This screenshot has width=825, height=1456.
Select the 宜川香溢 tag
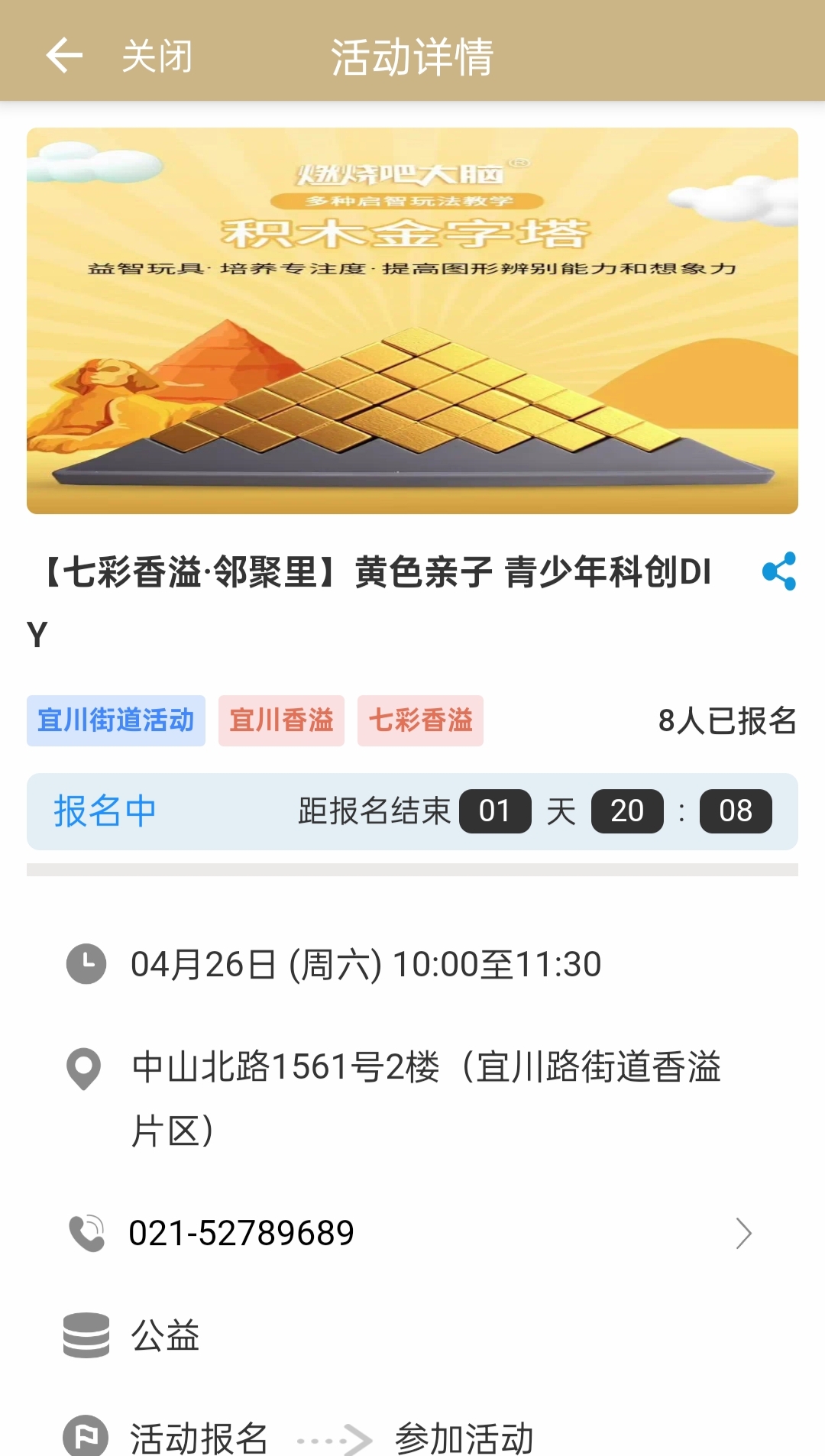[281, 720]
